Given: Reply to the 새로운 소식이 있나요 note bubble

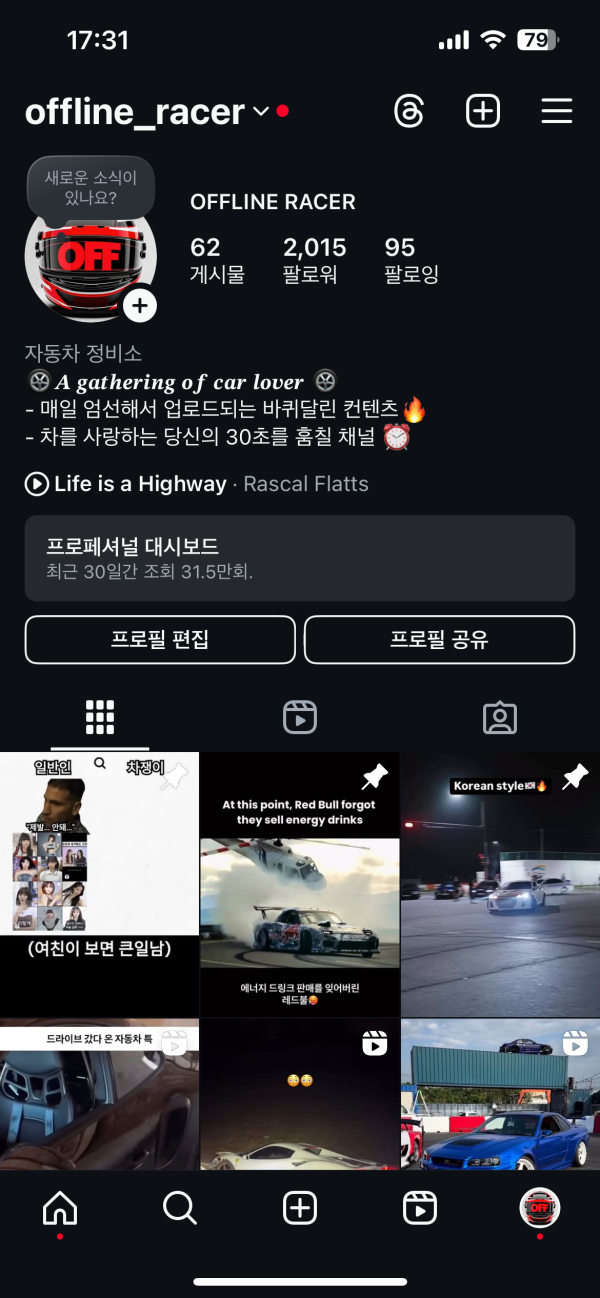Looking at the screenshot, I should (91, 186).
